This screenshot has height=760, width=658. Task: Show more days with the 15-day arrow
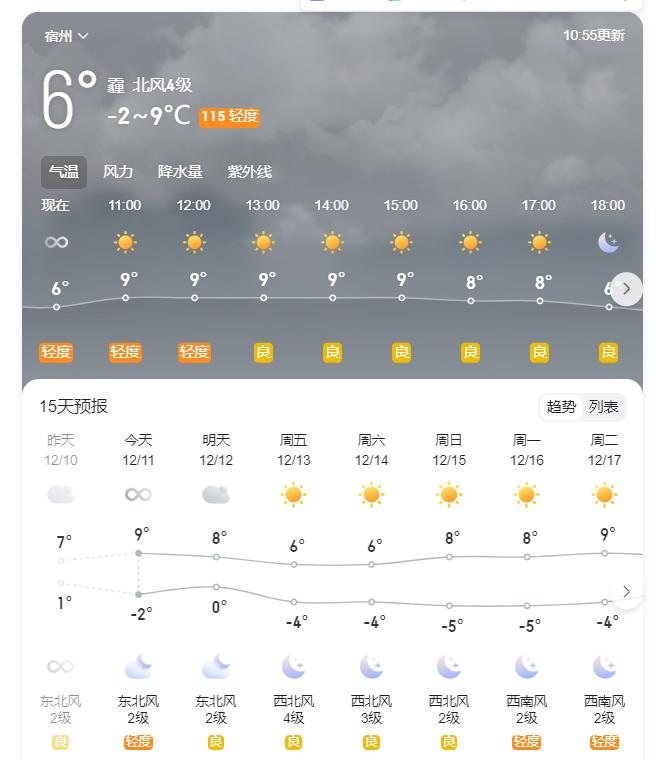626,591
